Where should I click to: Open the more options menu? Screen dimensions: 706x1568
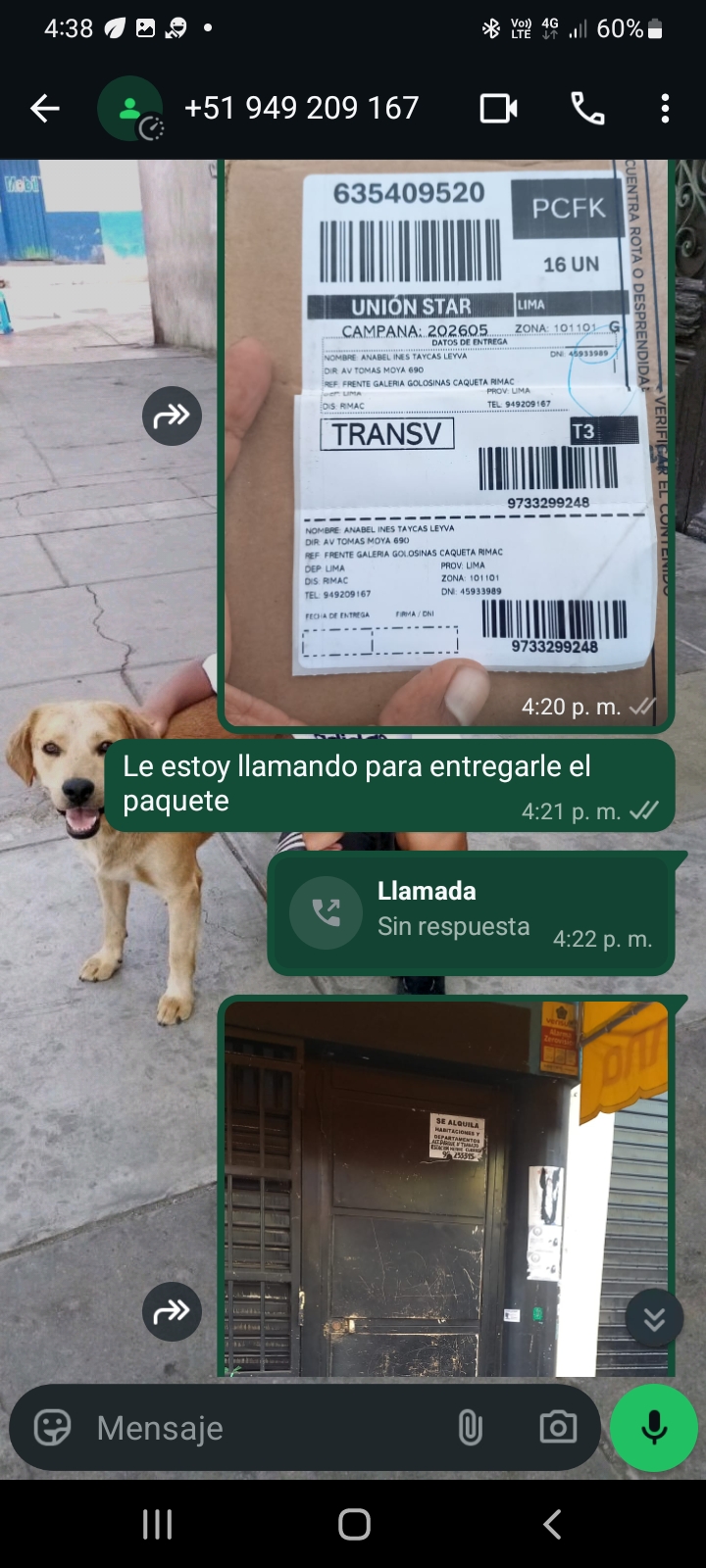click(665, 108)
